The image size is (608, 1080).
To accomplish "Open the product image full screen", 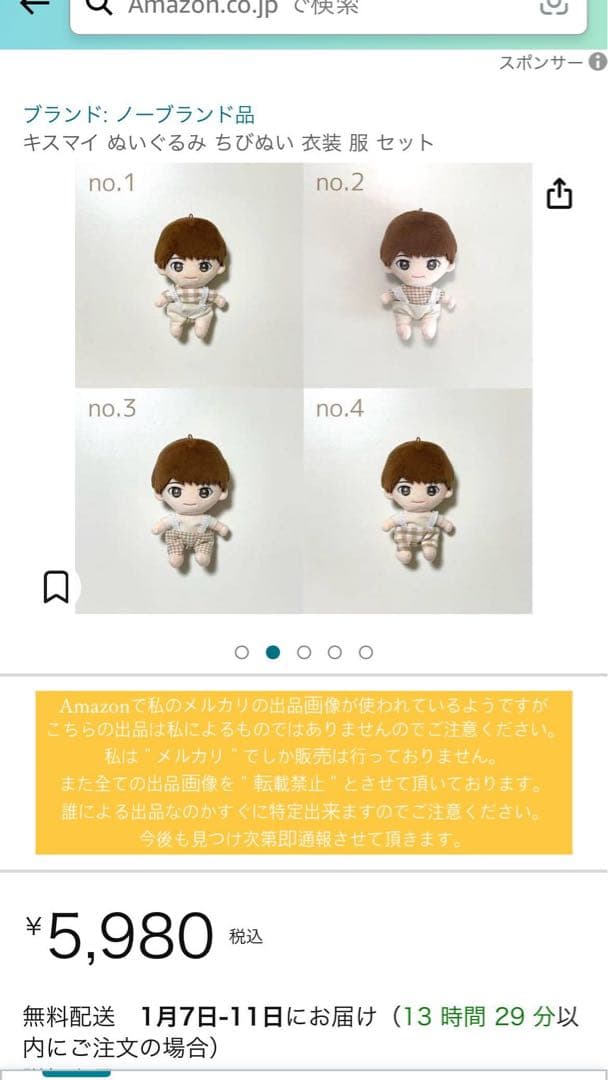I will [x=304, y=388].
